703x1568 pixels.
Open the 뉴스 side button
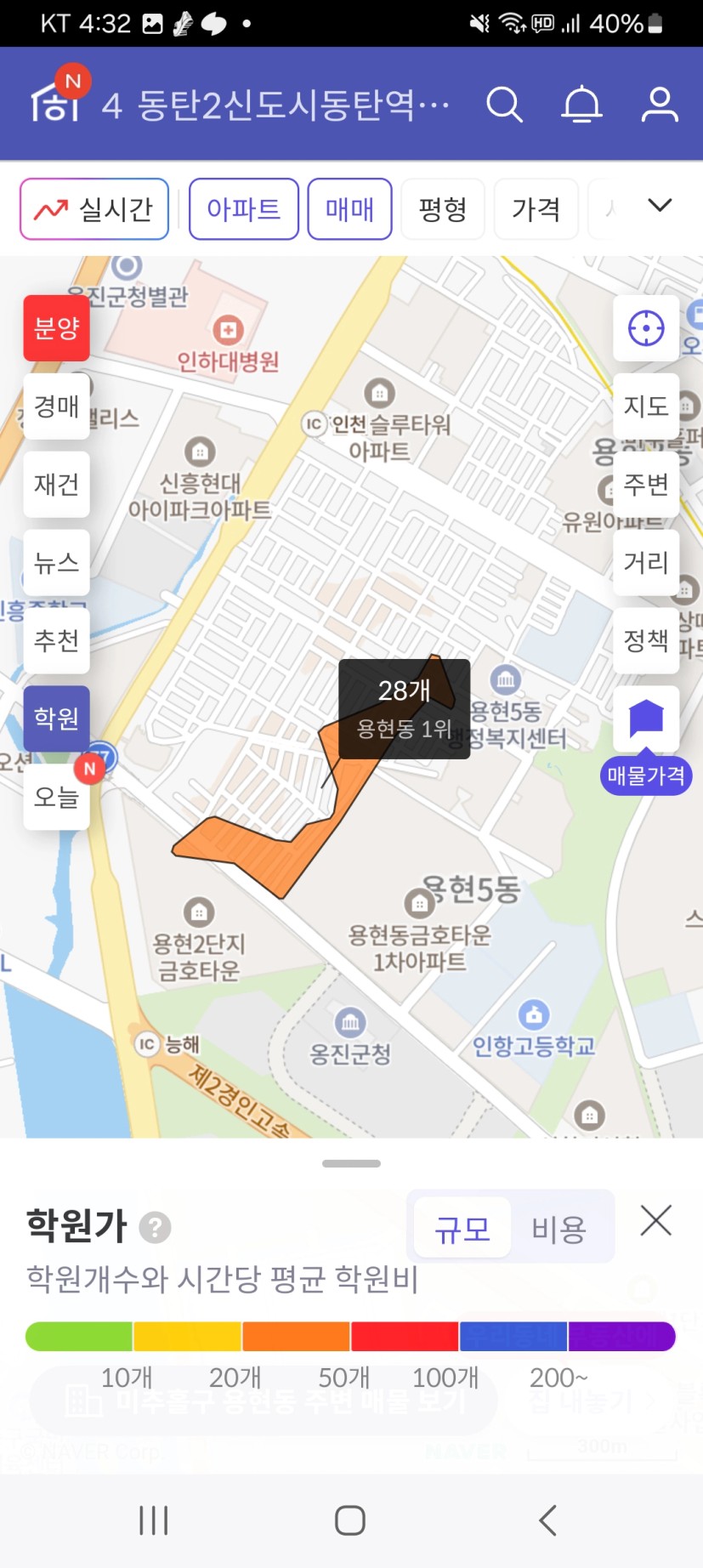(x=56, y=563)
